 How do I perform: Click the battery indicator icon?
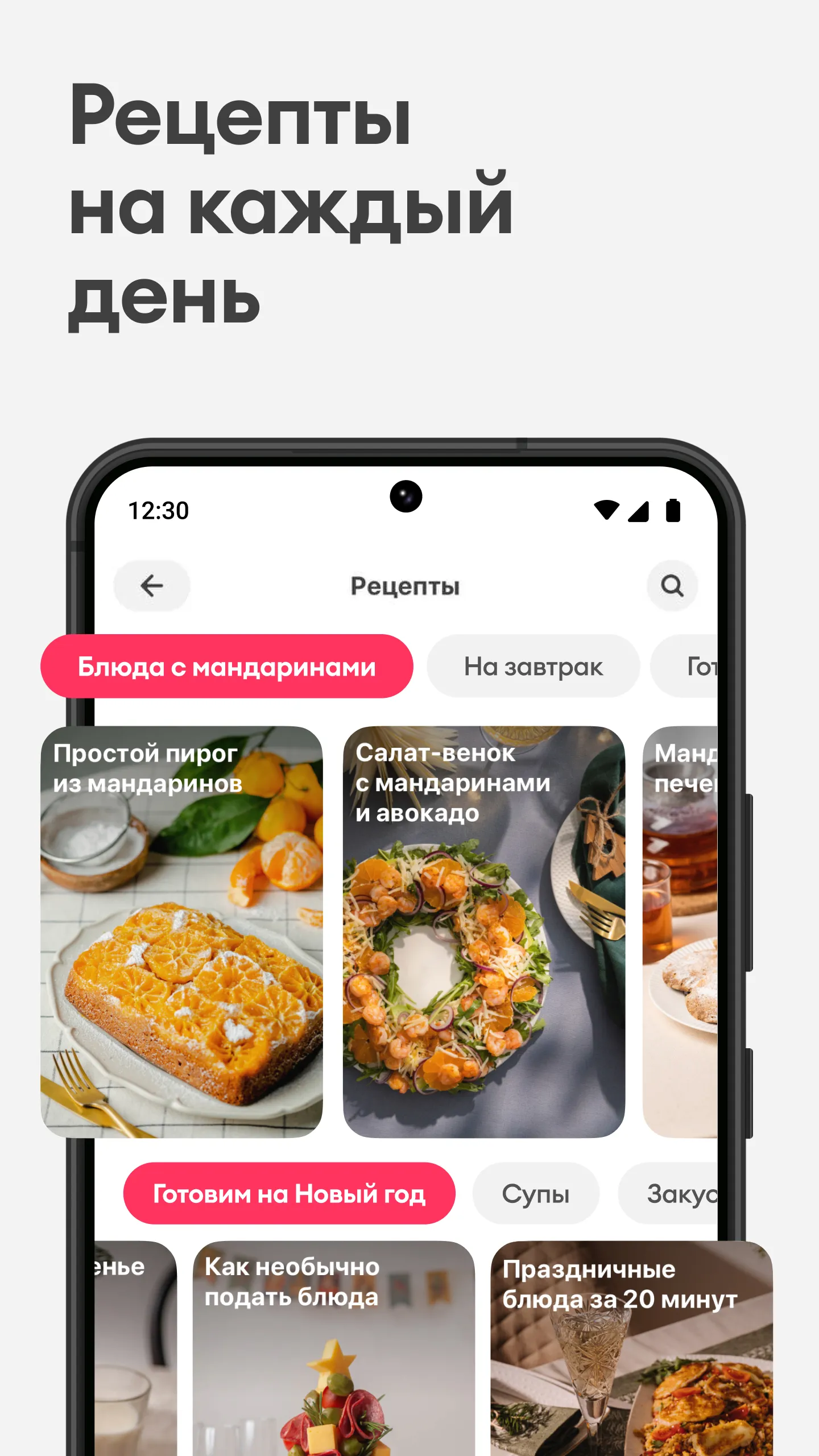click(x=673, y=511)
